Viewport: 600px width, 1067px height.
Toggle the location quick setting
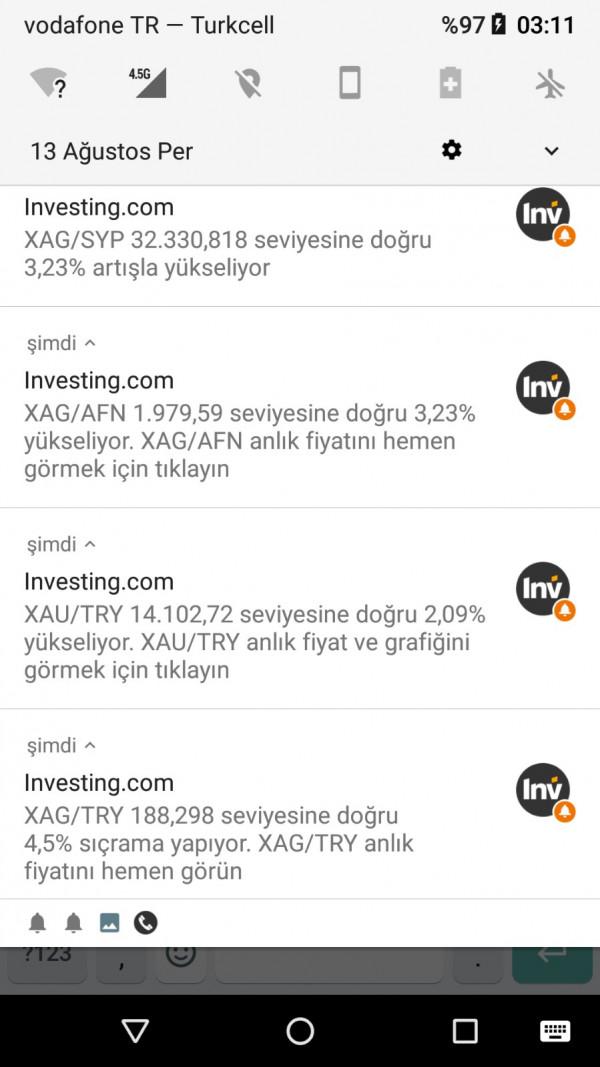click(248, 84)
